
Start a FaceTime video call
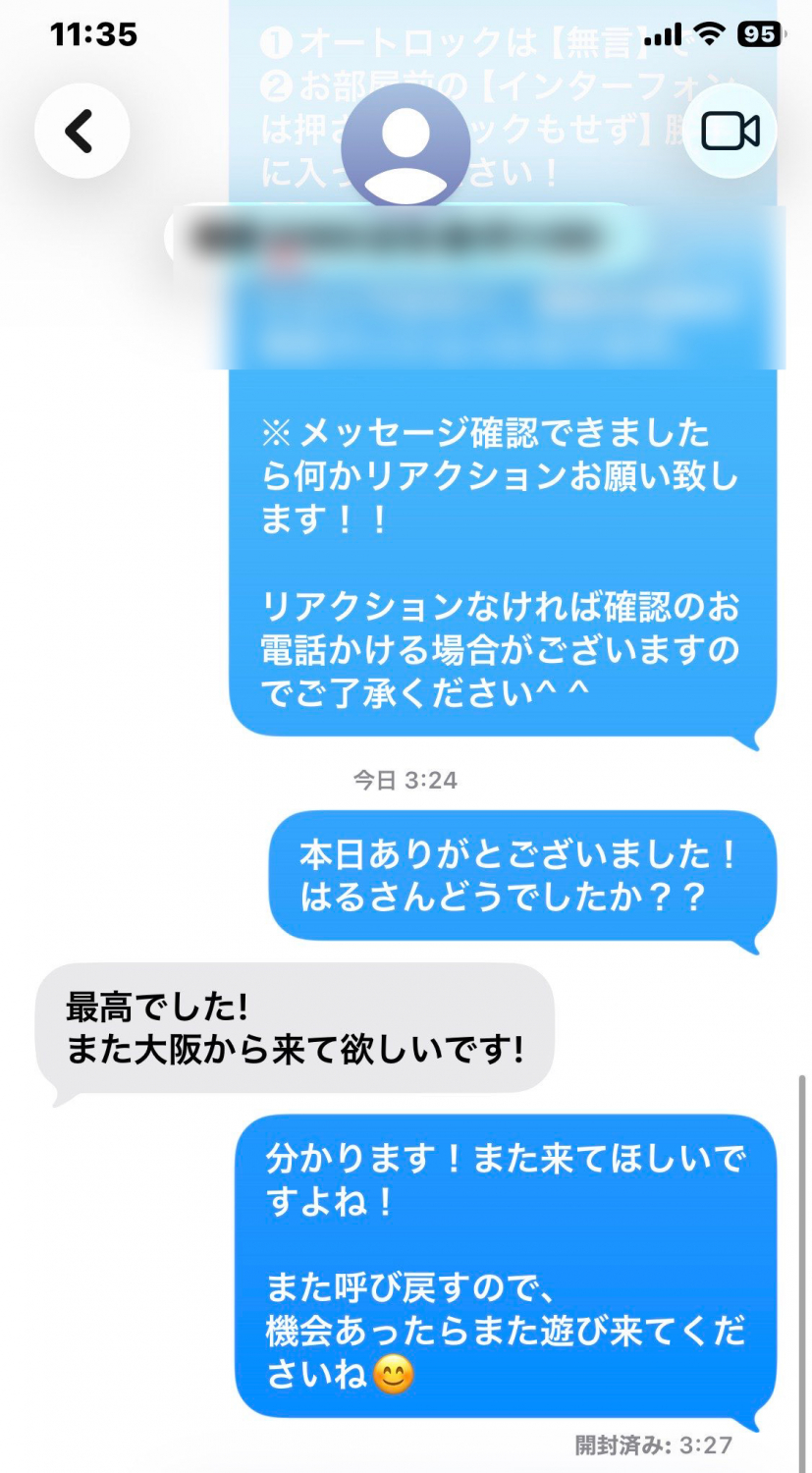click(x=730, y=131)
